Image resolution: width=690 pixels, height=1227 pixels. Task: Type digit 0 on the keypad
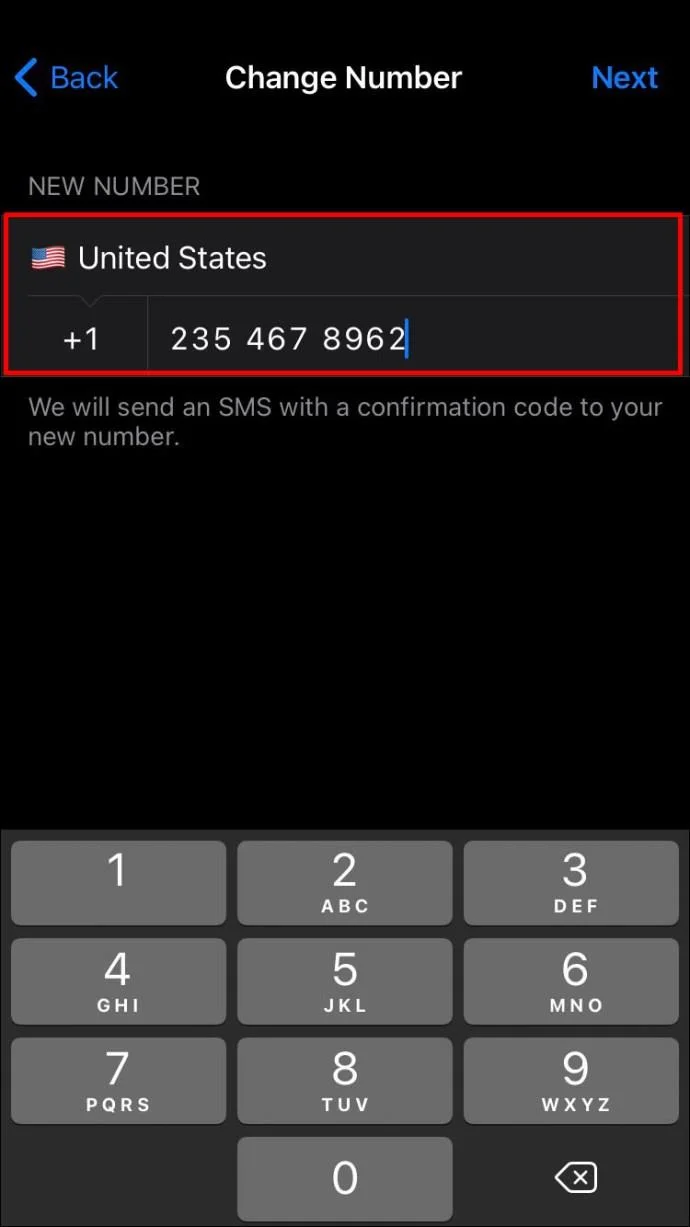click(345, 1178)
